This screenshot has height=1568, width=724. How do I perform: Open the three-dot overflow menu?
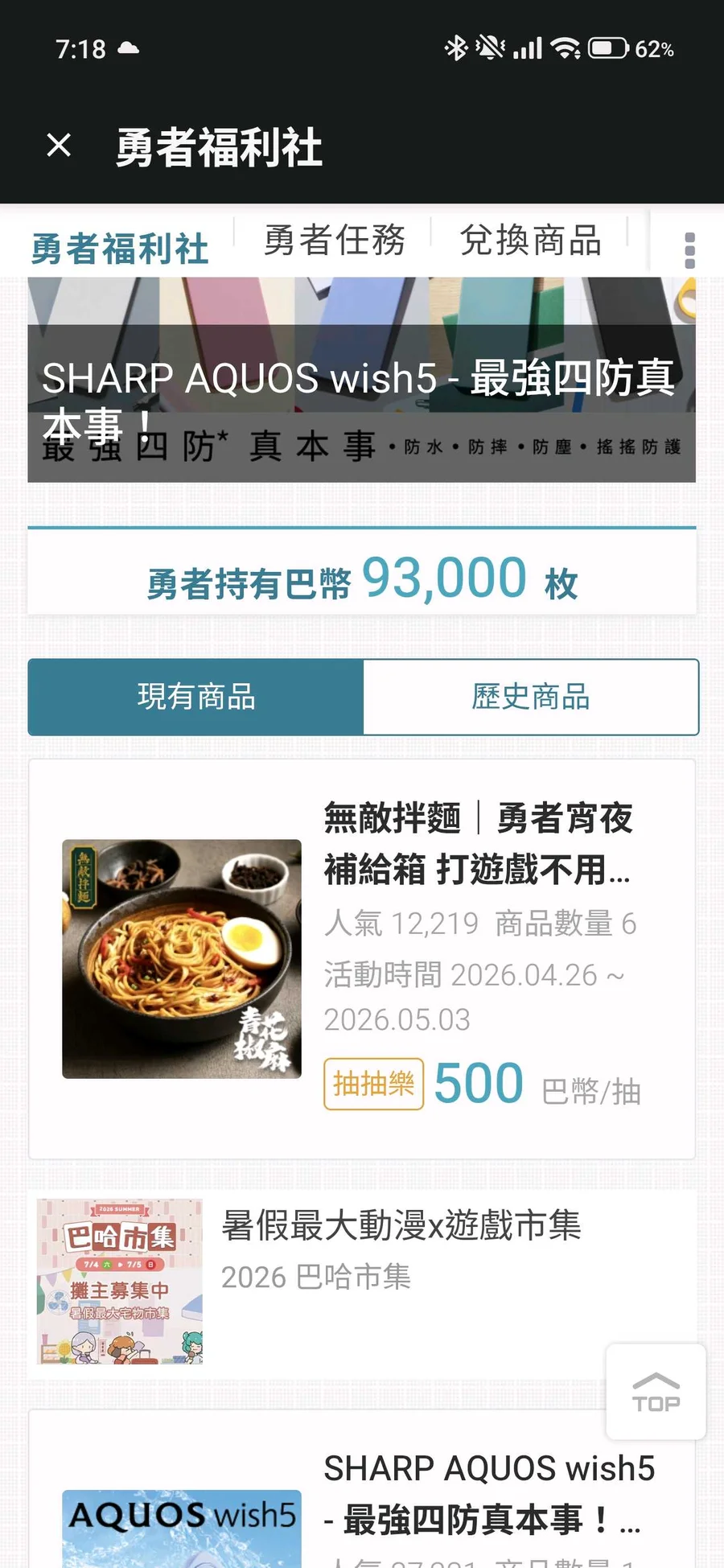click(x=689, y=250)
